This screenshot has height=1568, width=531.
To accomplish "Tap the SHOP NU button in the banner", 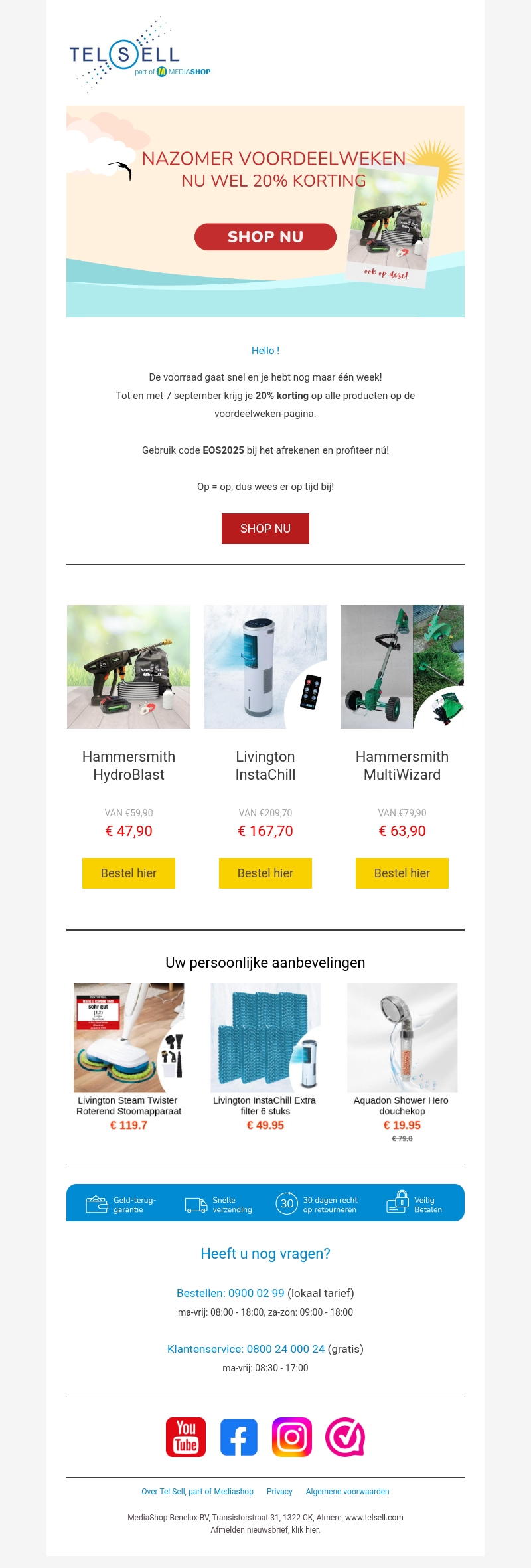I will click(265, 237).
